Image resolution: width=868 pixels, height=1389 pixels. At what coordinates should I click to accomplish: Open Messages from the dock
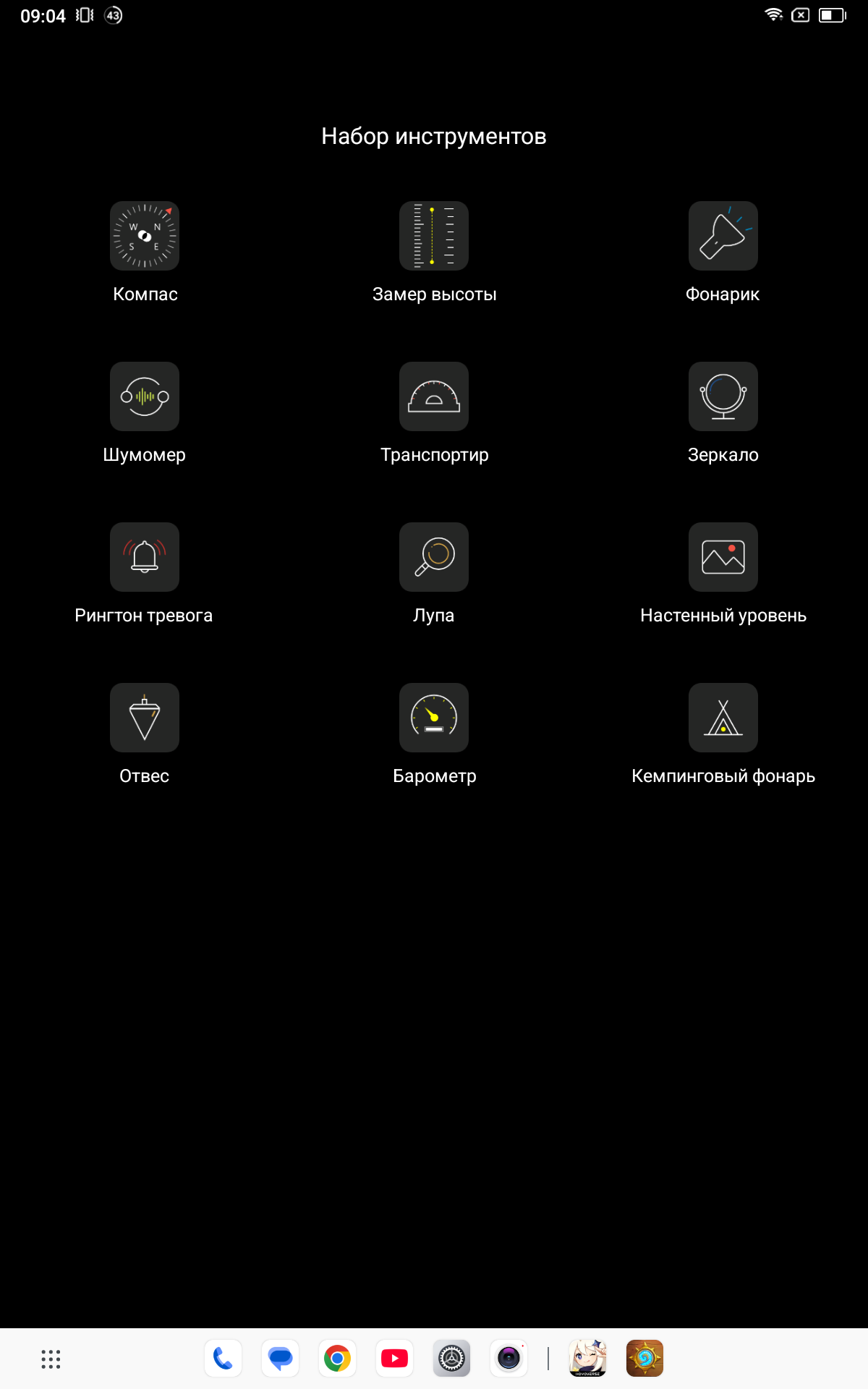(280, 1359)
